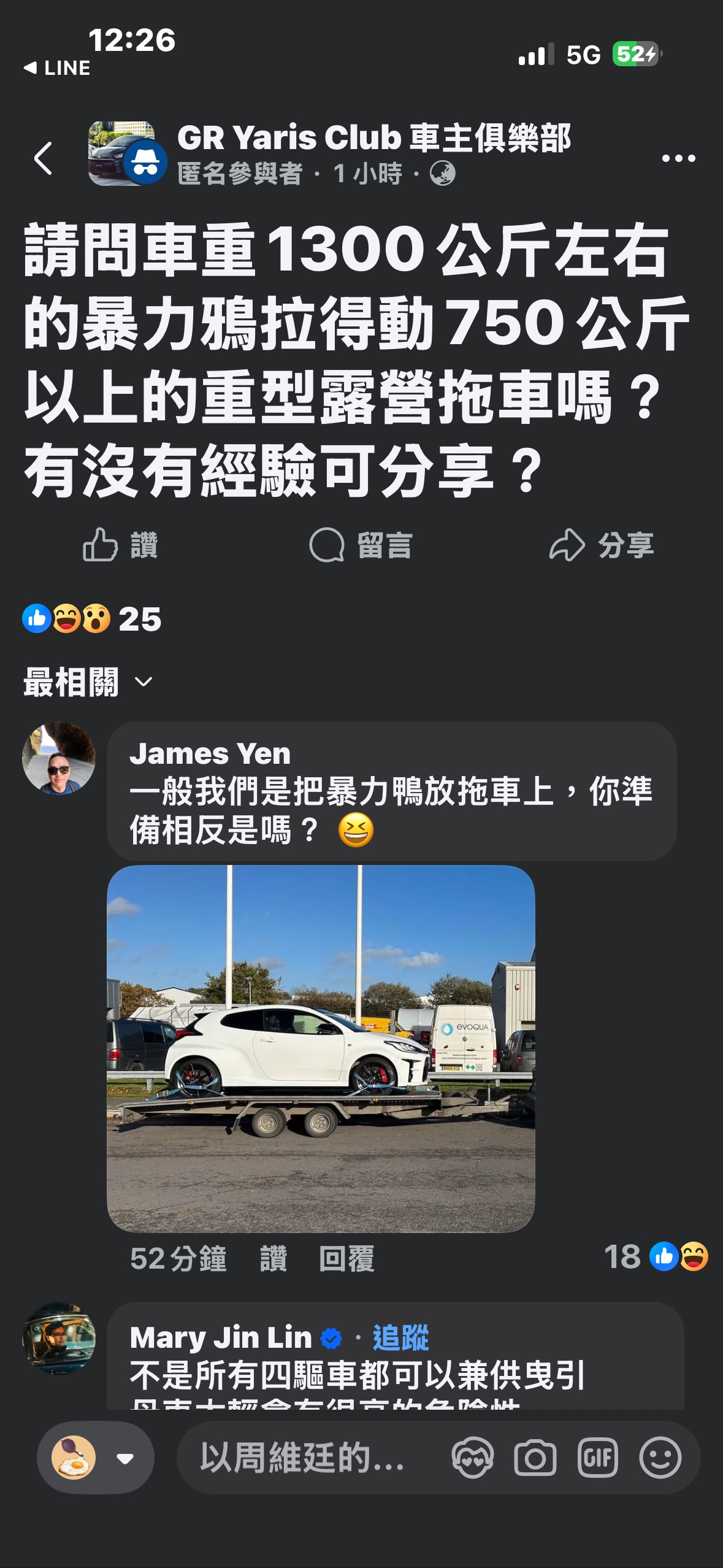Share this post via 分享
This screenshot has width=723, height=1568.
(602, 545)
